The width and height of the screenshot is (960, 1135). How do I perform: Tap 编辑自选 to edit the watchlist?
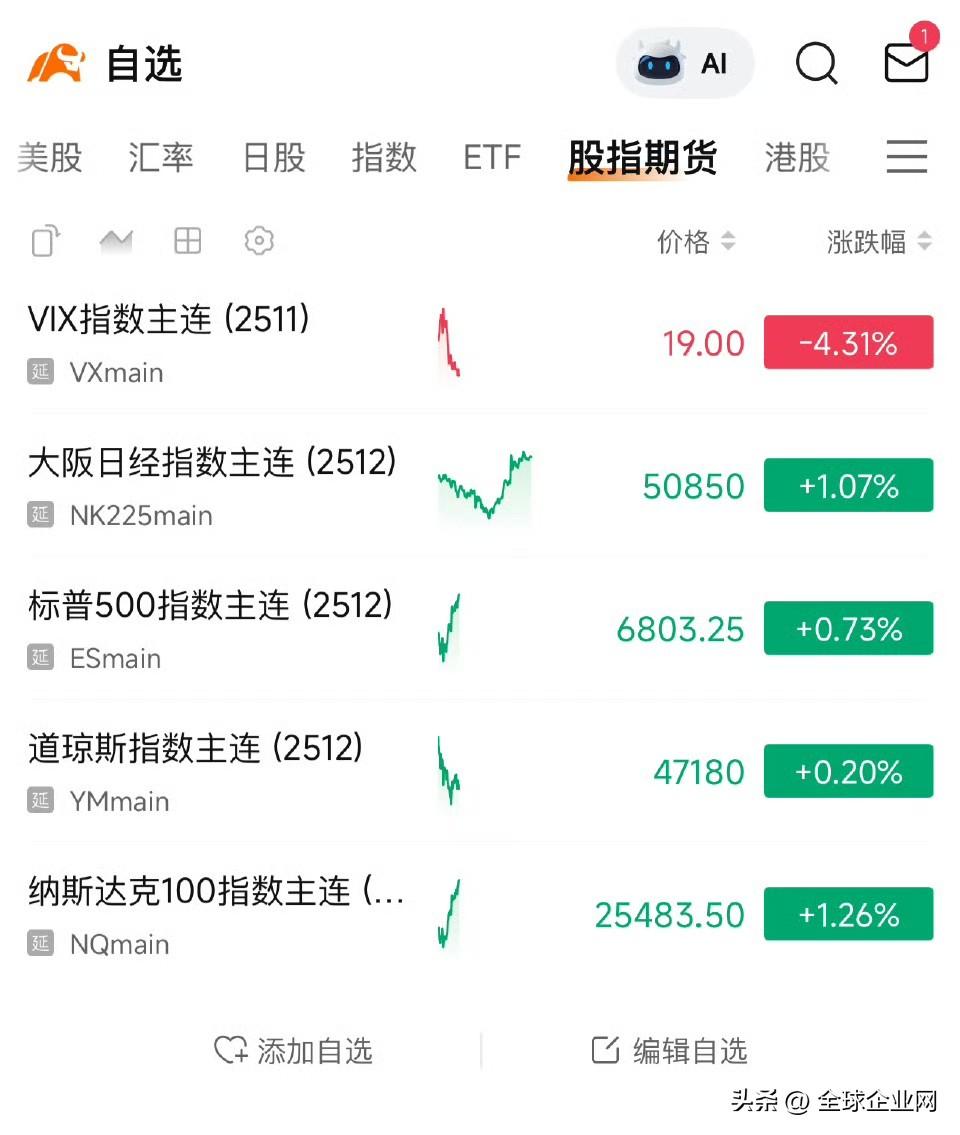[x=669, y=1050]
